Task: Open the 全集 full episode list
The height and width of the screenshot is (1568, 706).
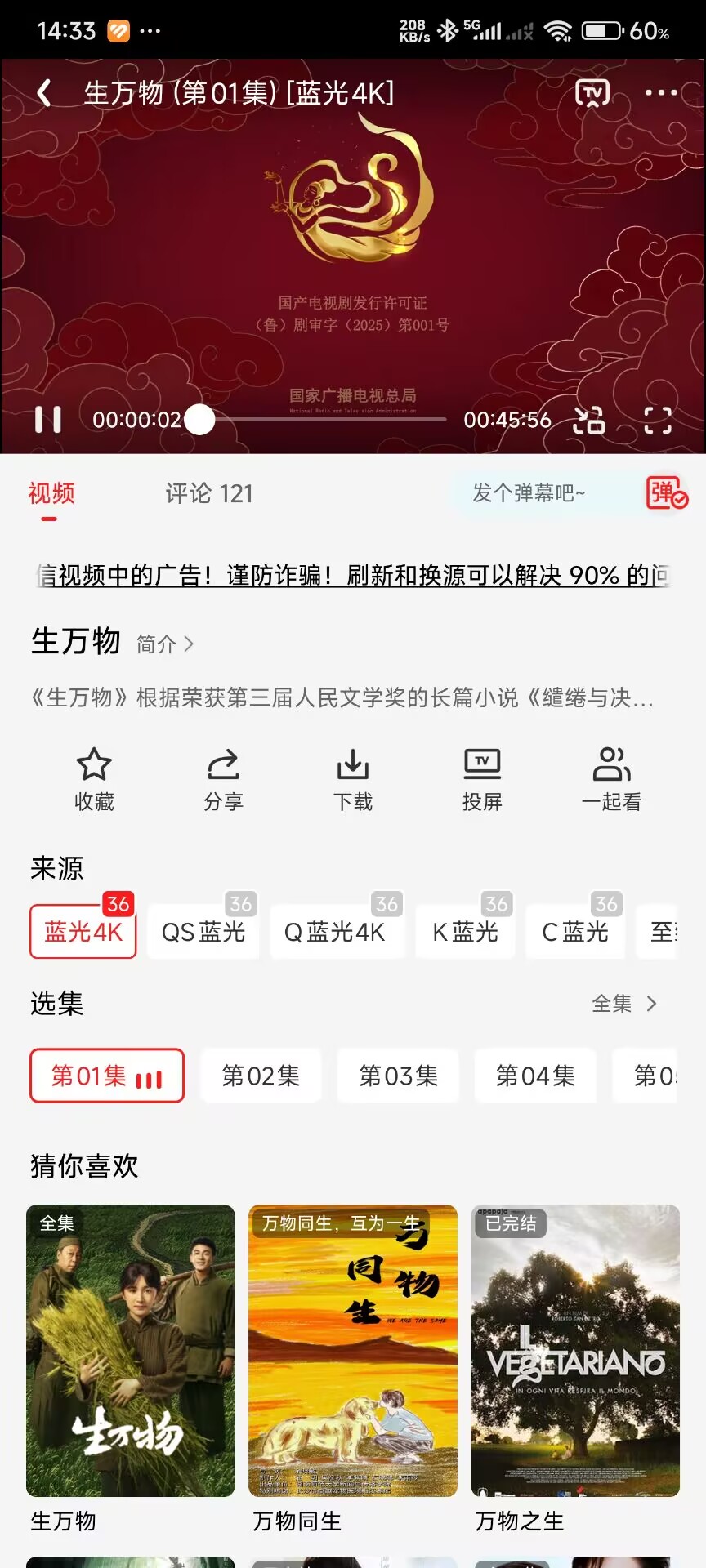Action: point(624,1004)
